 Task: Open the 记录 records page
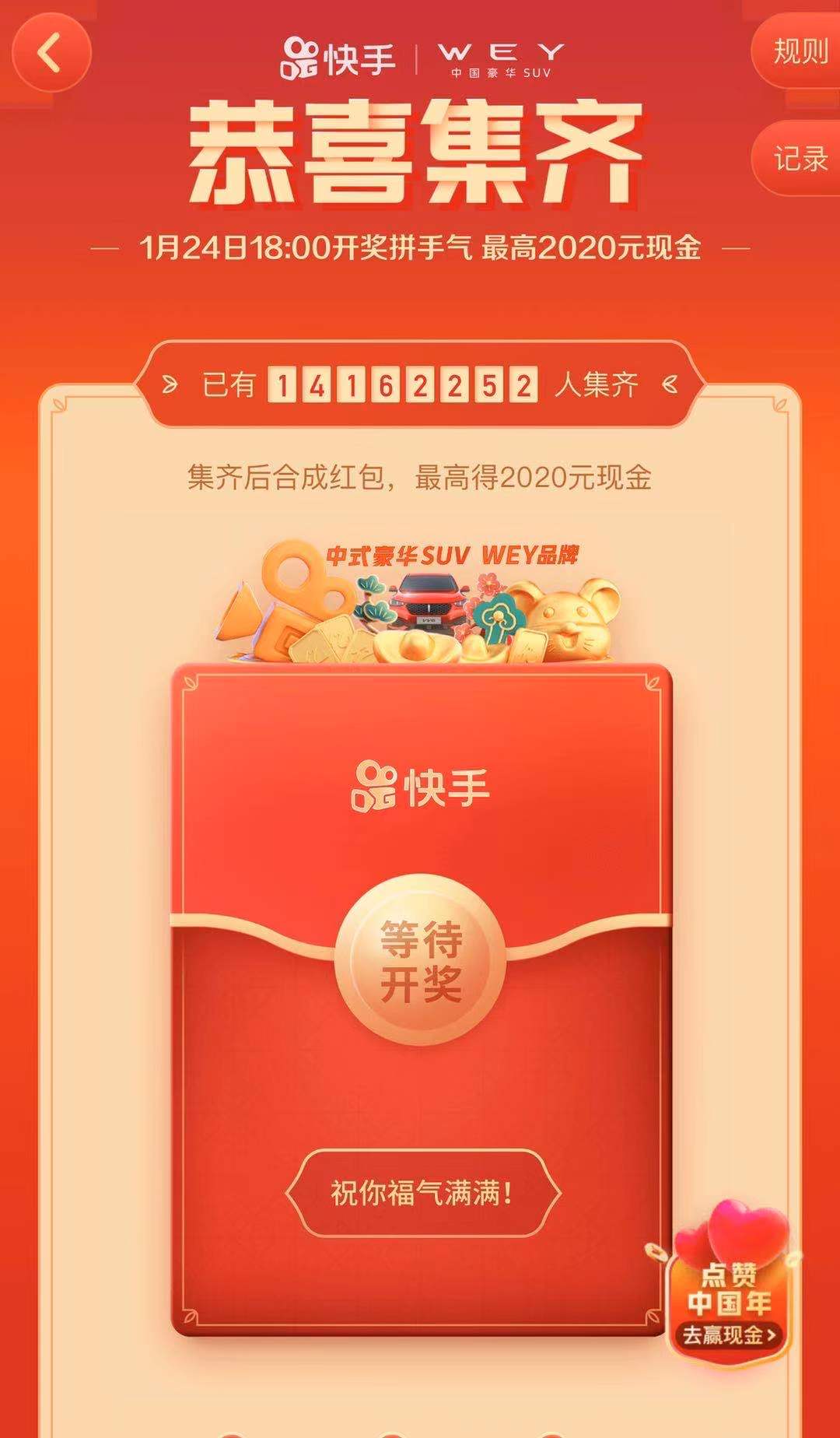pyautogui.click(x=799, y=159)
